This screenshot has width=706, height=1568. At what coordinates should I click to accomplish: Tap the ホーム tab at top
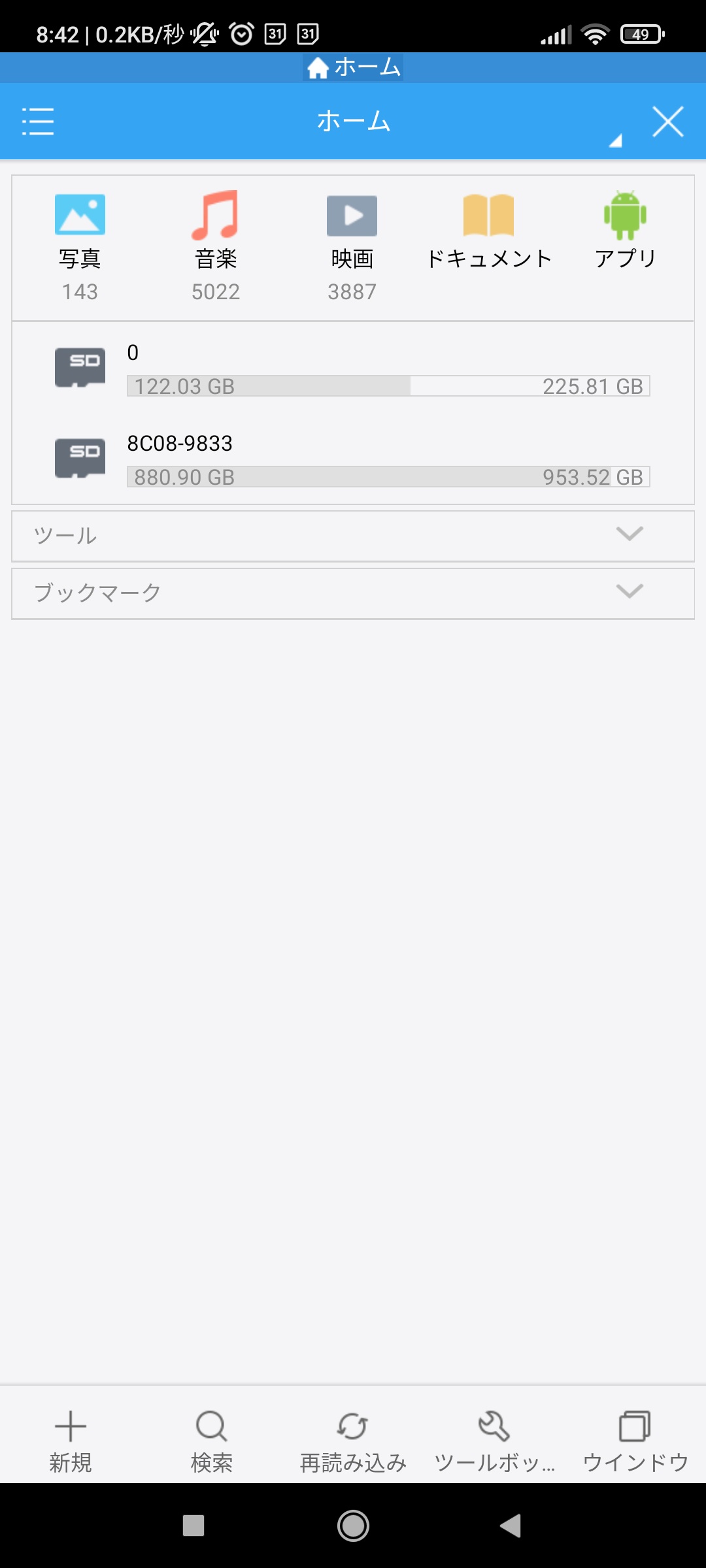coord(353,67)
